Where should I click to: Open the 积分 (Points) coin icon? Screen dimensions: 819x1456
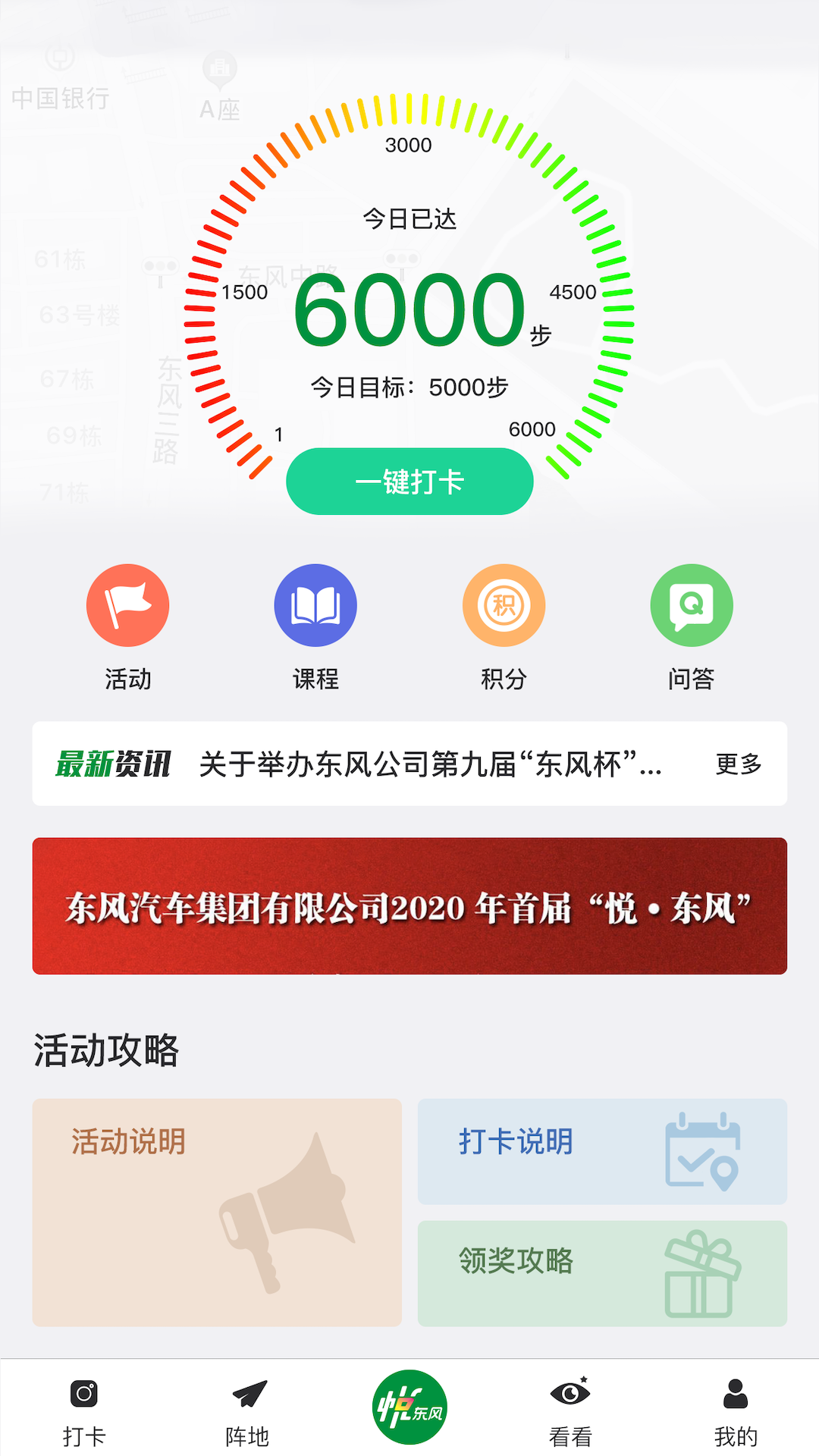(x=504, y=605)
